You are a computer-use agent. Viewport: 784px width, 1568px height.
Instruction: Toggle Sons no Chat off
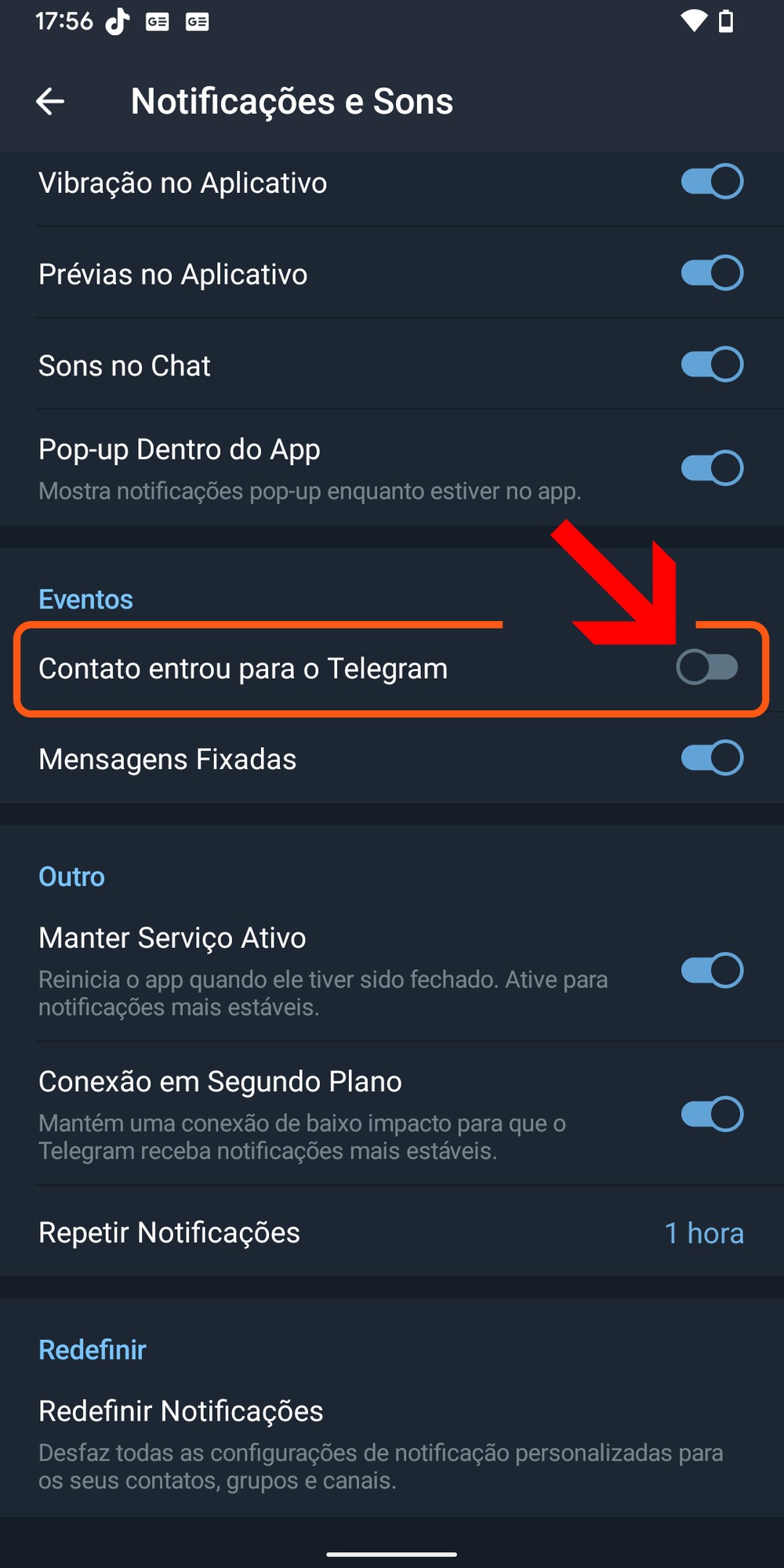(x=712, y=365)
